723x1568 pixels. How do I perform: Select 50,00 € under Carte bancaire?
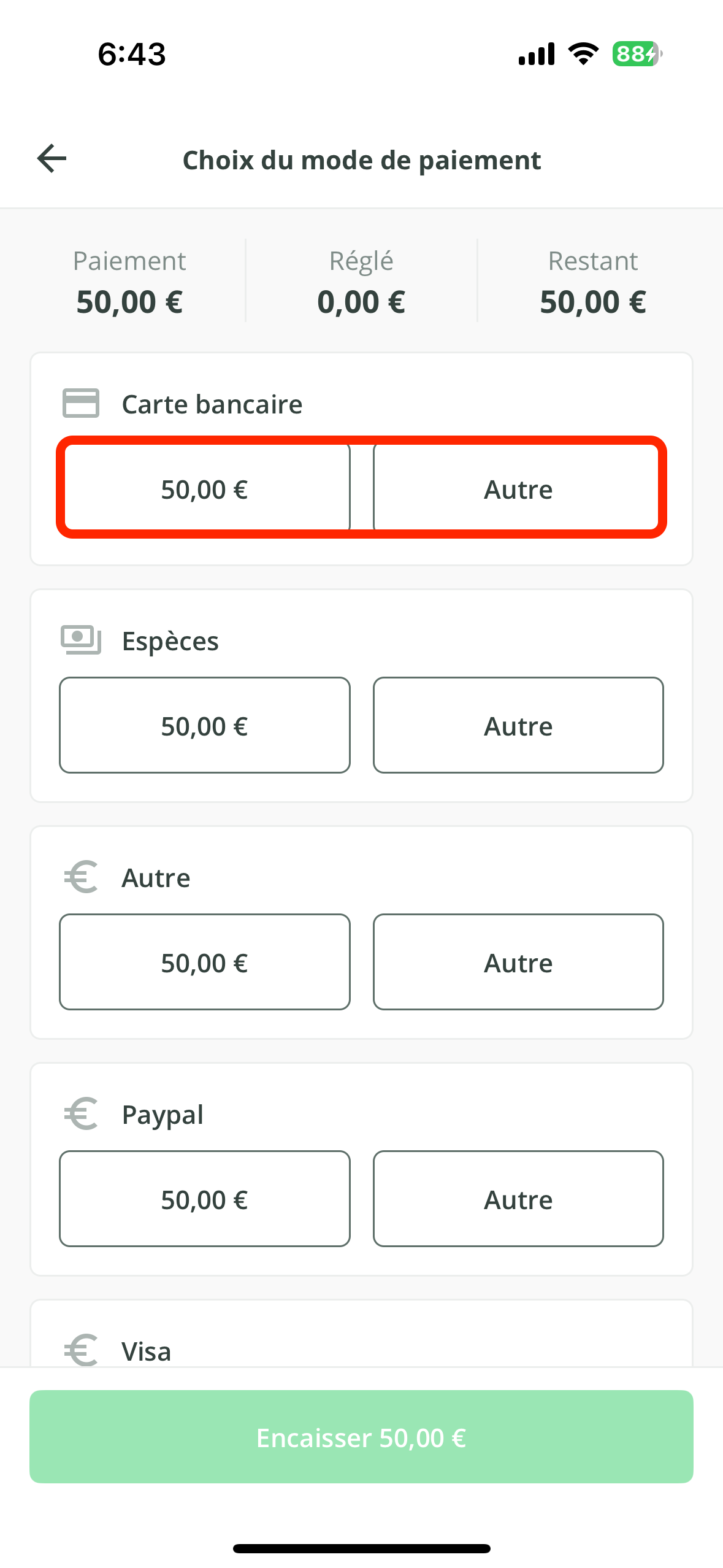tap(205, 489)
